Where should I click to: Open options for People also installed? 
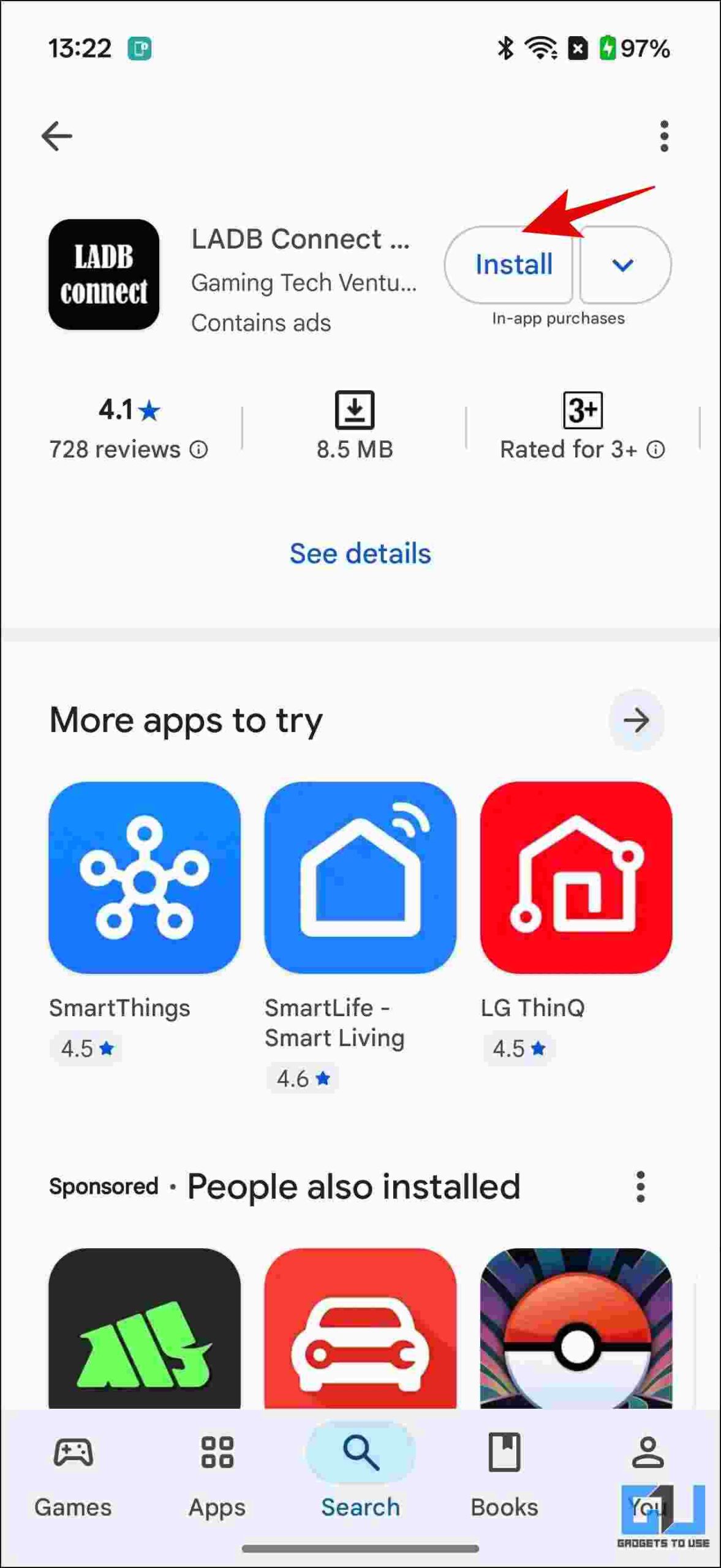click(640, 1186)
